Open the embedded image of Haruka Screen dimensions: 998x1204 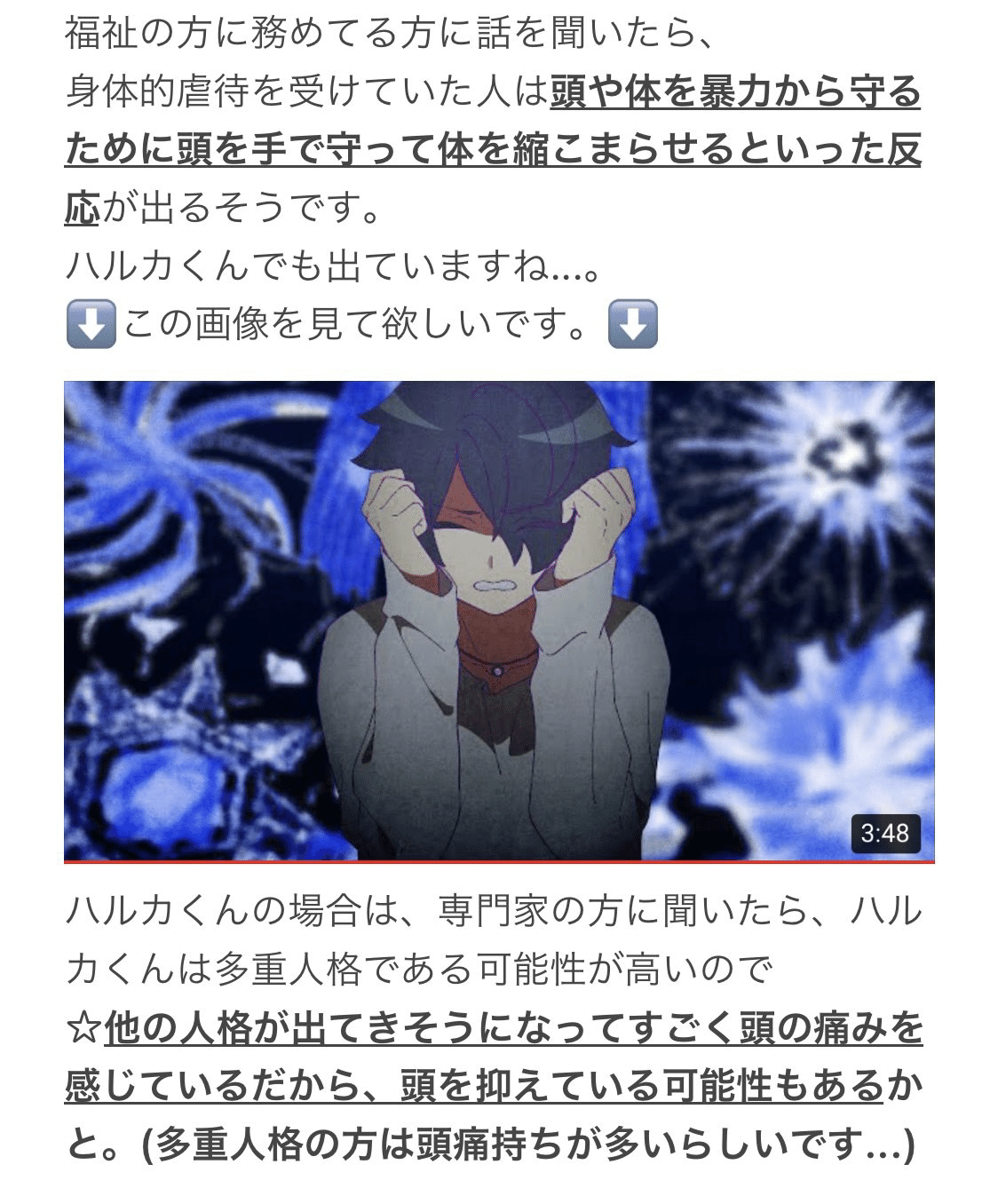pos(499,622)
